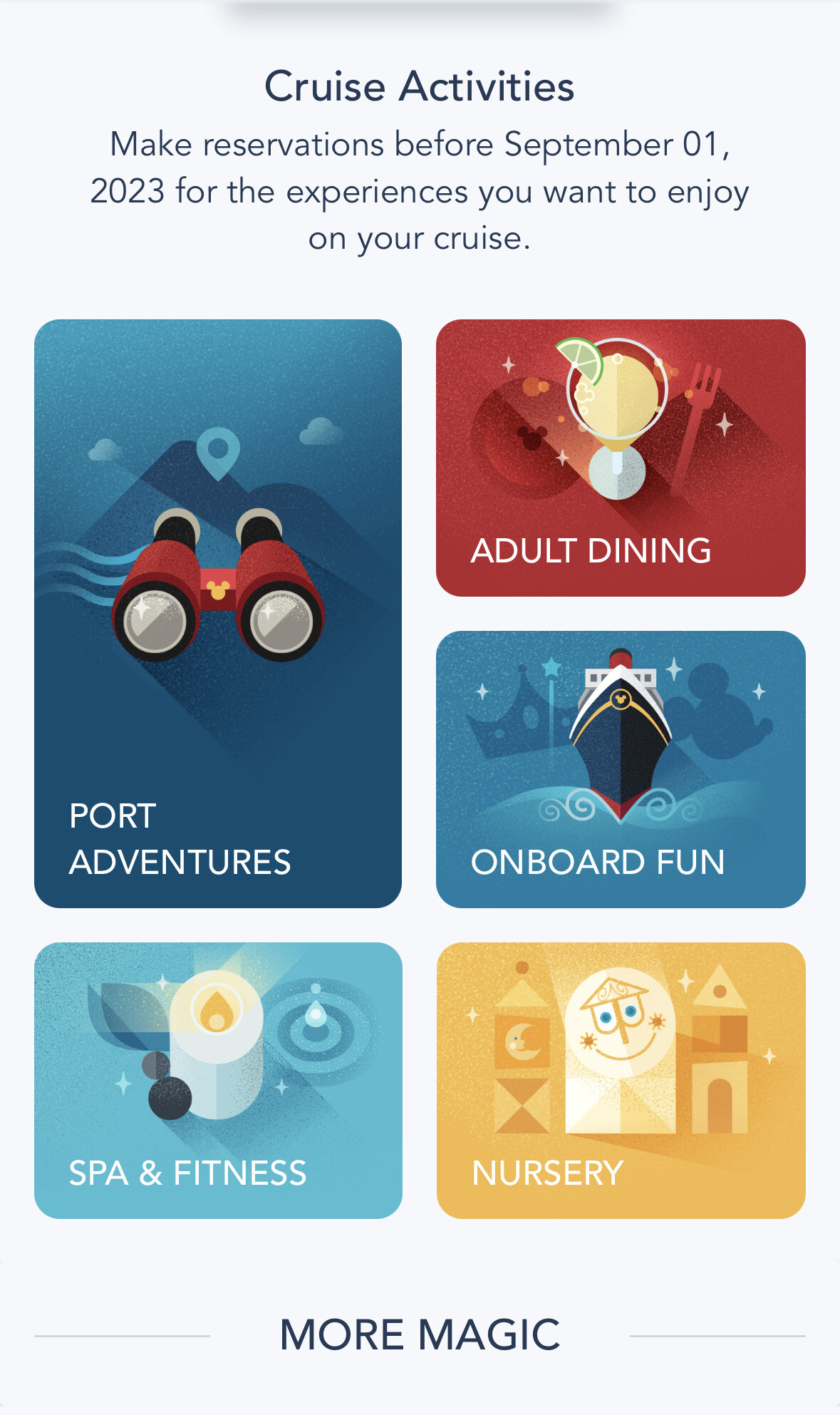View Onboard Fun activities
840x1415 pixels.
[x=621, y=768]
